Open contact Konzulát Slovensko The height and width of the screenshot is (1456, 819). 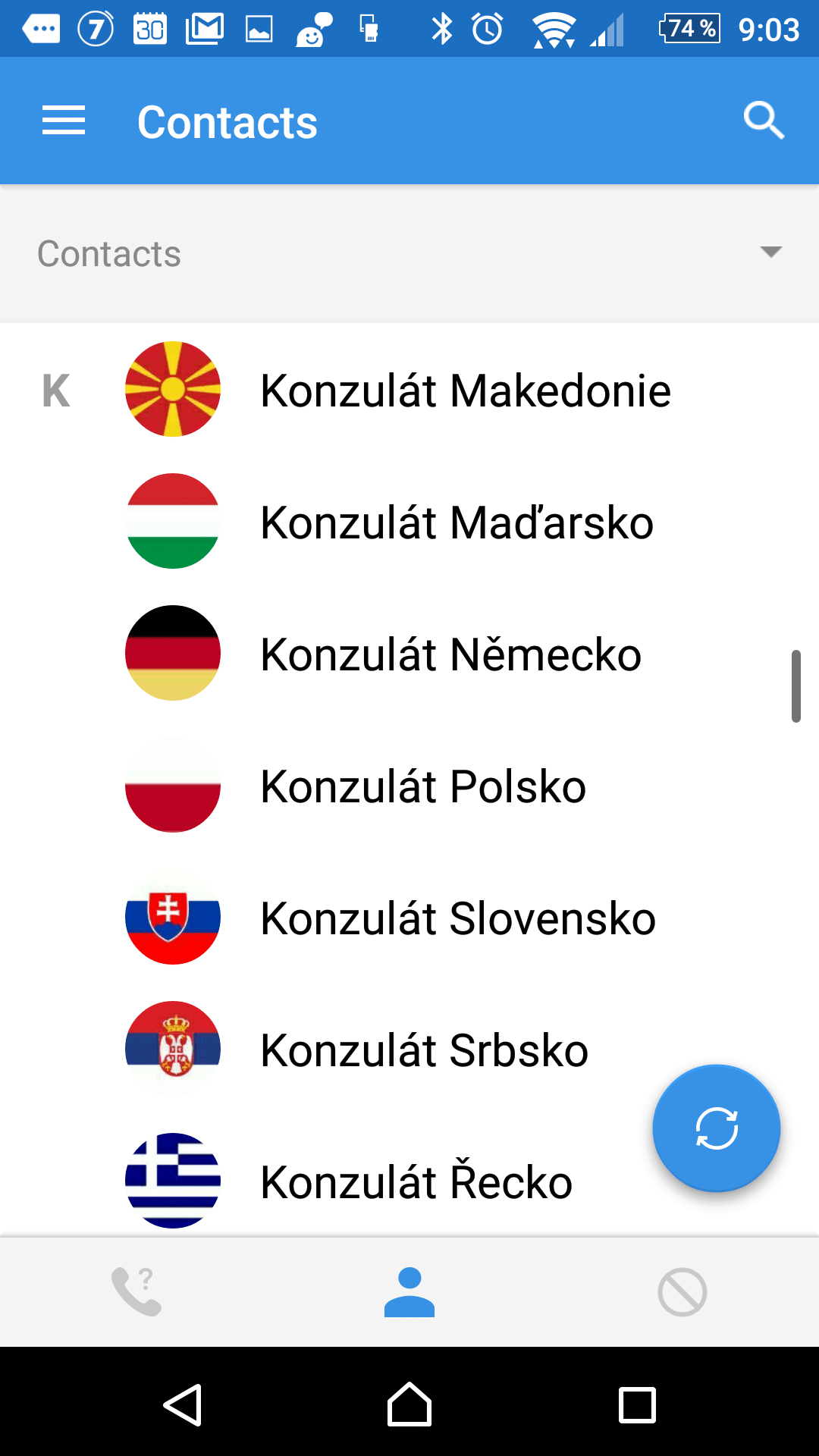tap(409, 918)
